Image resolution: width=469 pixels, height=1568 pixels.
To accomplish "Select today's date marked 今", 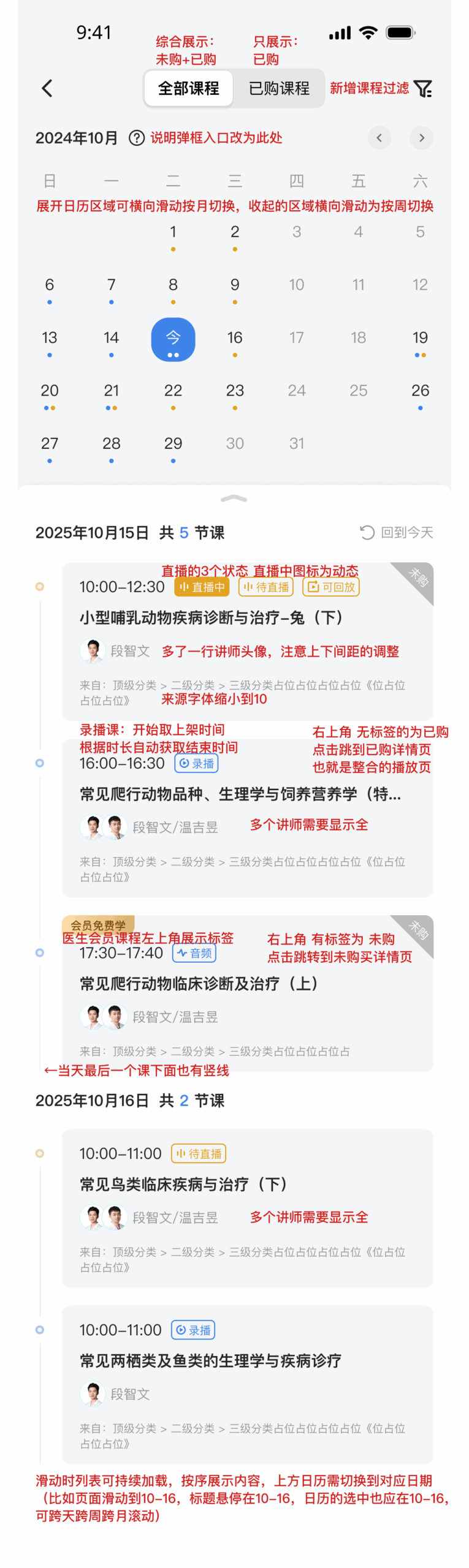I will click(173, 339).
